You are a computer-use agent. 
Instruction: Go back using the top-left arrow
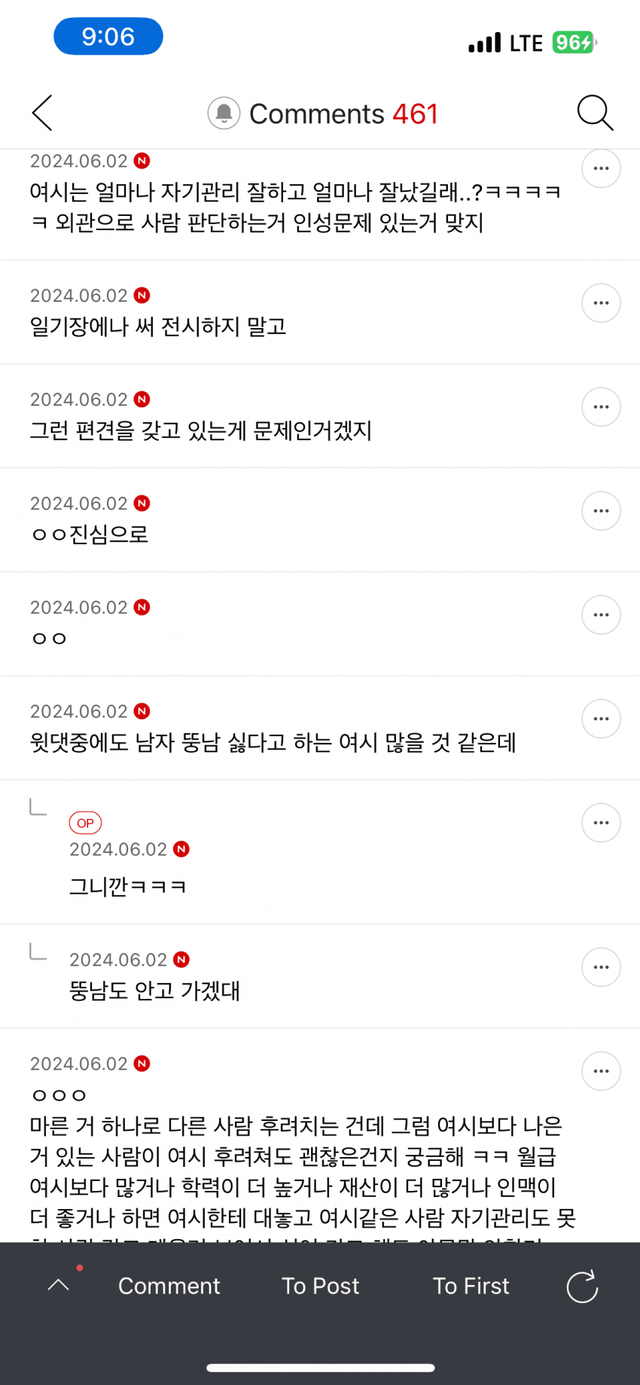(42, 114)
